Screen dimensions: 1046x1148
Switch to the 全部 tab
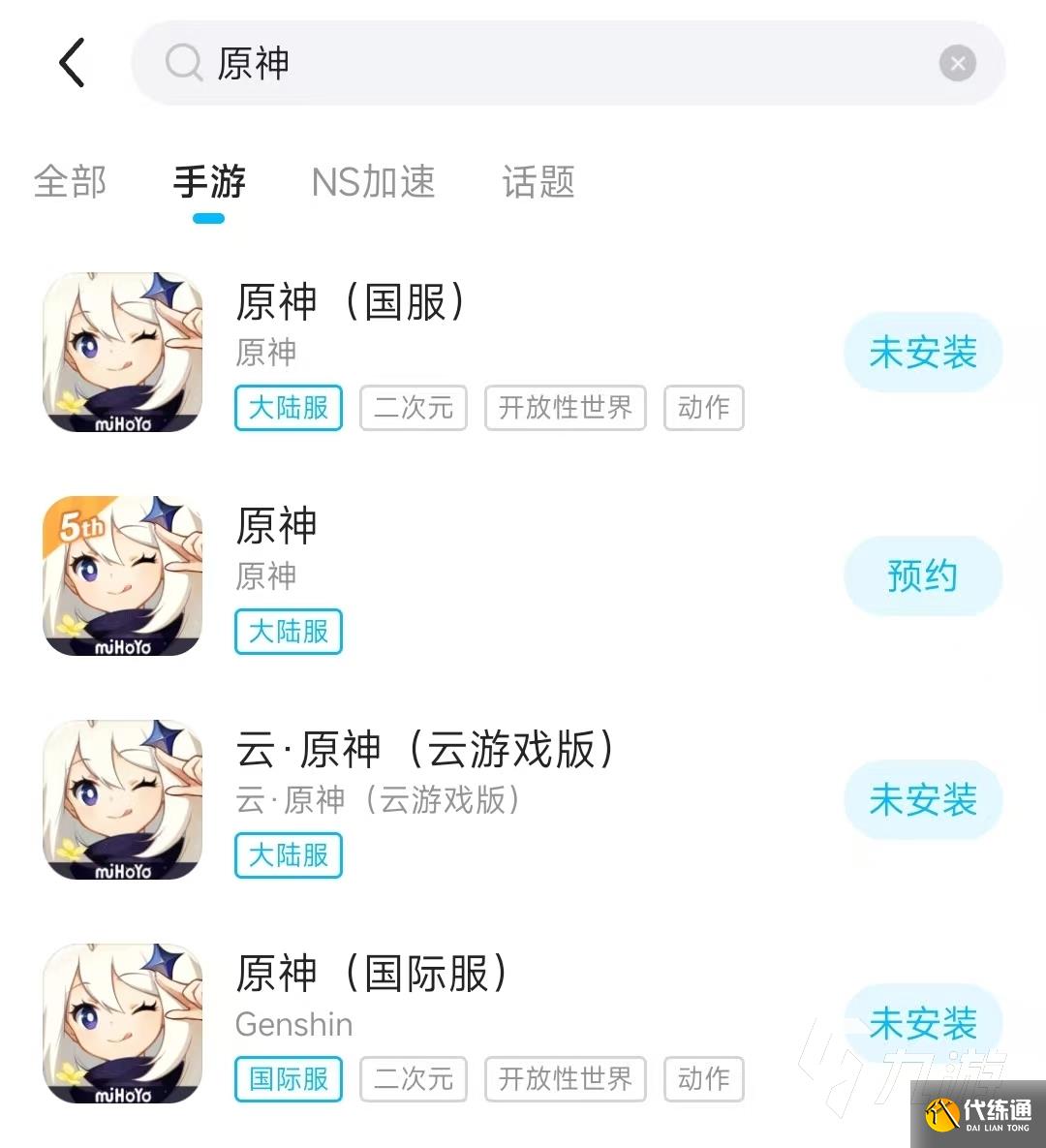[x=70, y=183]
